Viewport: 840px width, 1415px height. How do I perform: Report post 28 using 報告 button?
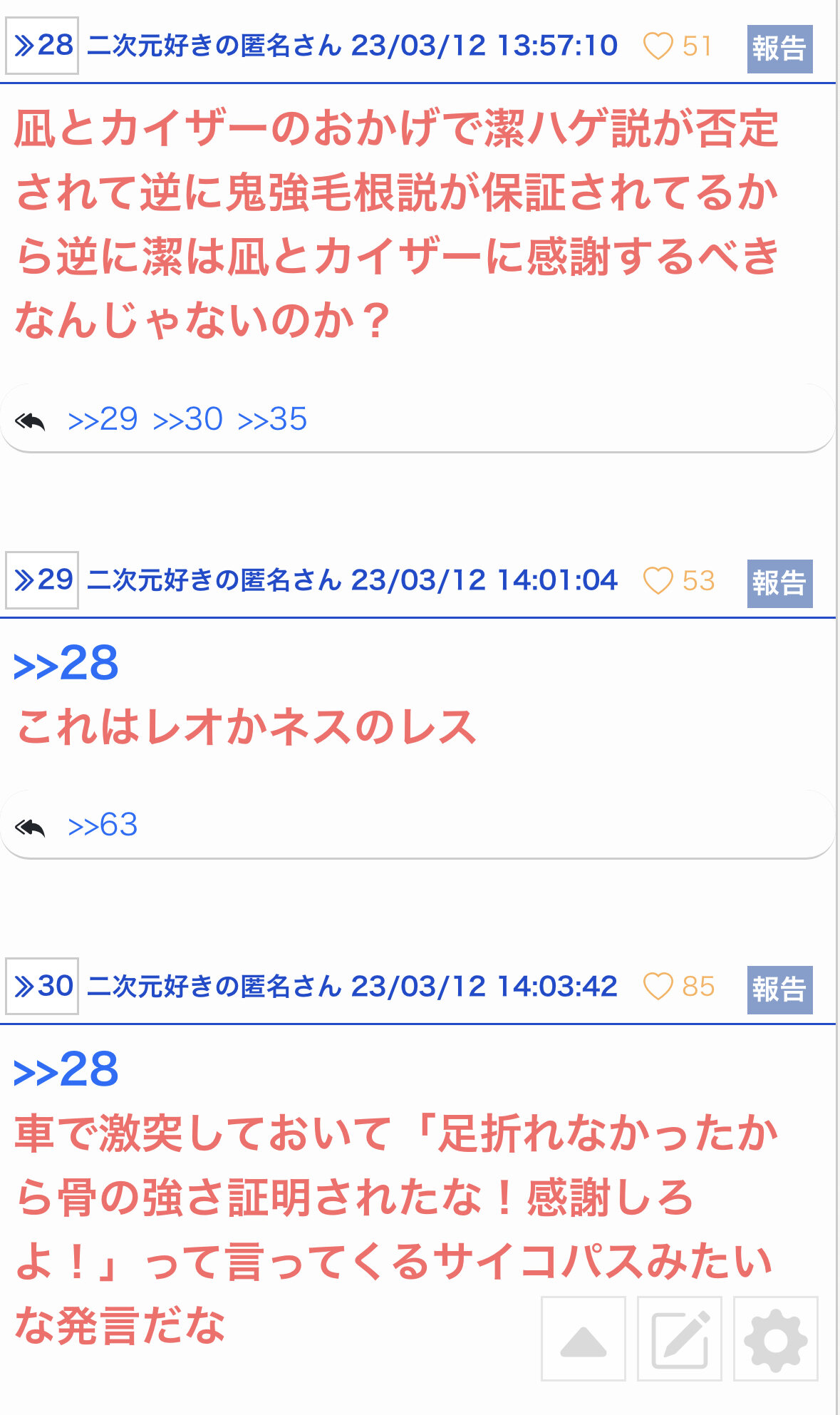779,48
